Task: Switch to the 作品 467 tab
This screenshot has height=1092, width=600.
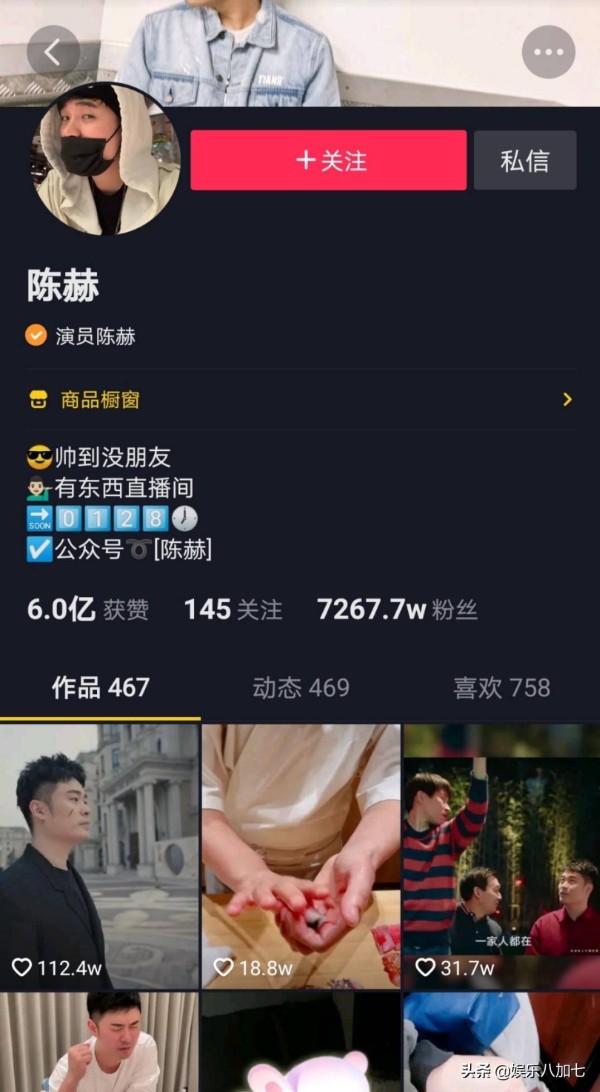Action: tap(100, 688)
